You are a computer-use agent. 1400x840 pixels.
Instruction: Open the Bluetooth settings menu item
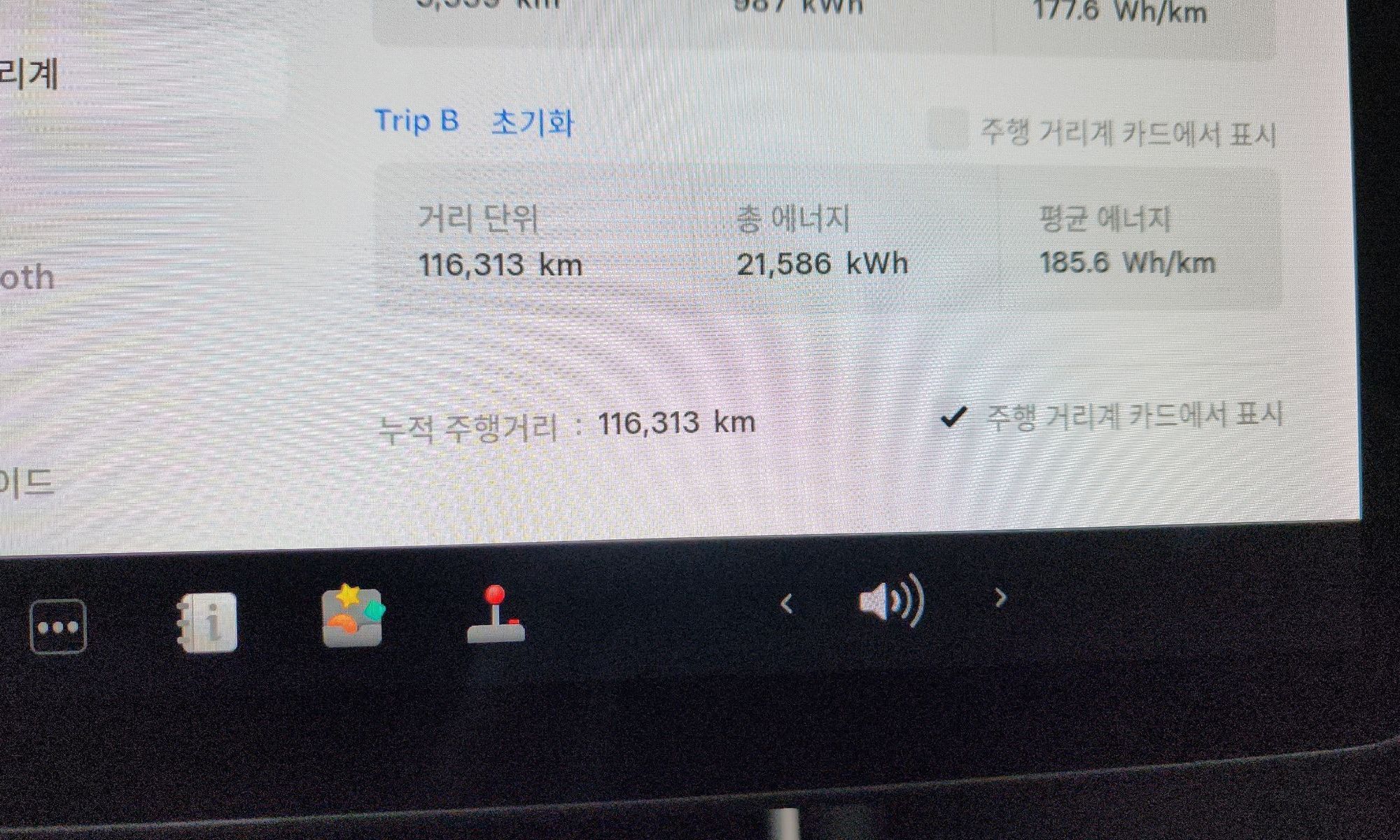click(x=27, y=278)
